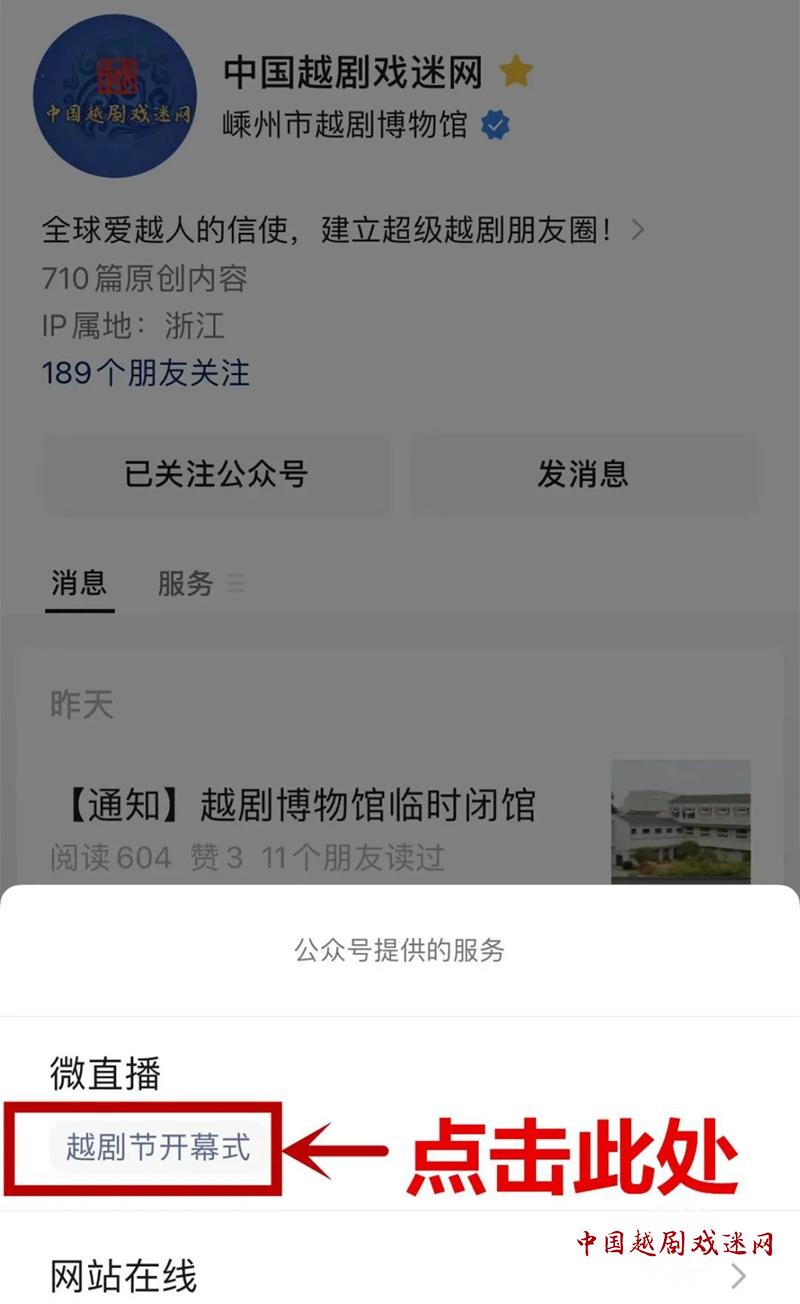The image size is (800, 1304).
Task: Open the 网站在线 service row
Action: pos(398,1276)
